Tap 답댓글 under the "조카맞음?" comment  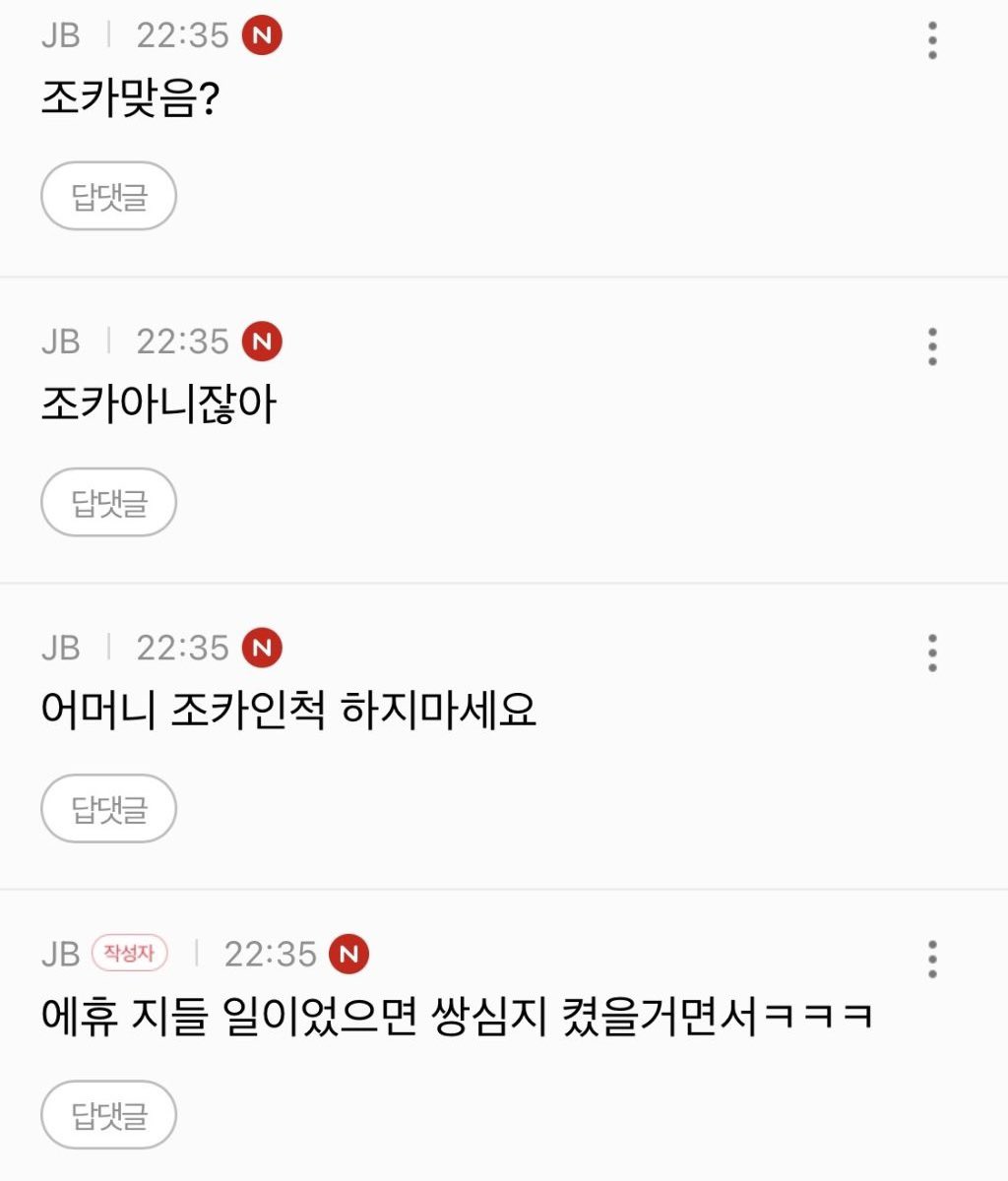pyautogui.click(x=108, y=196)
